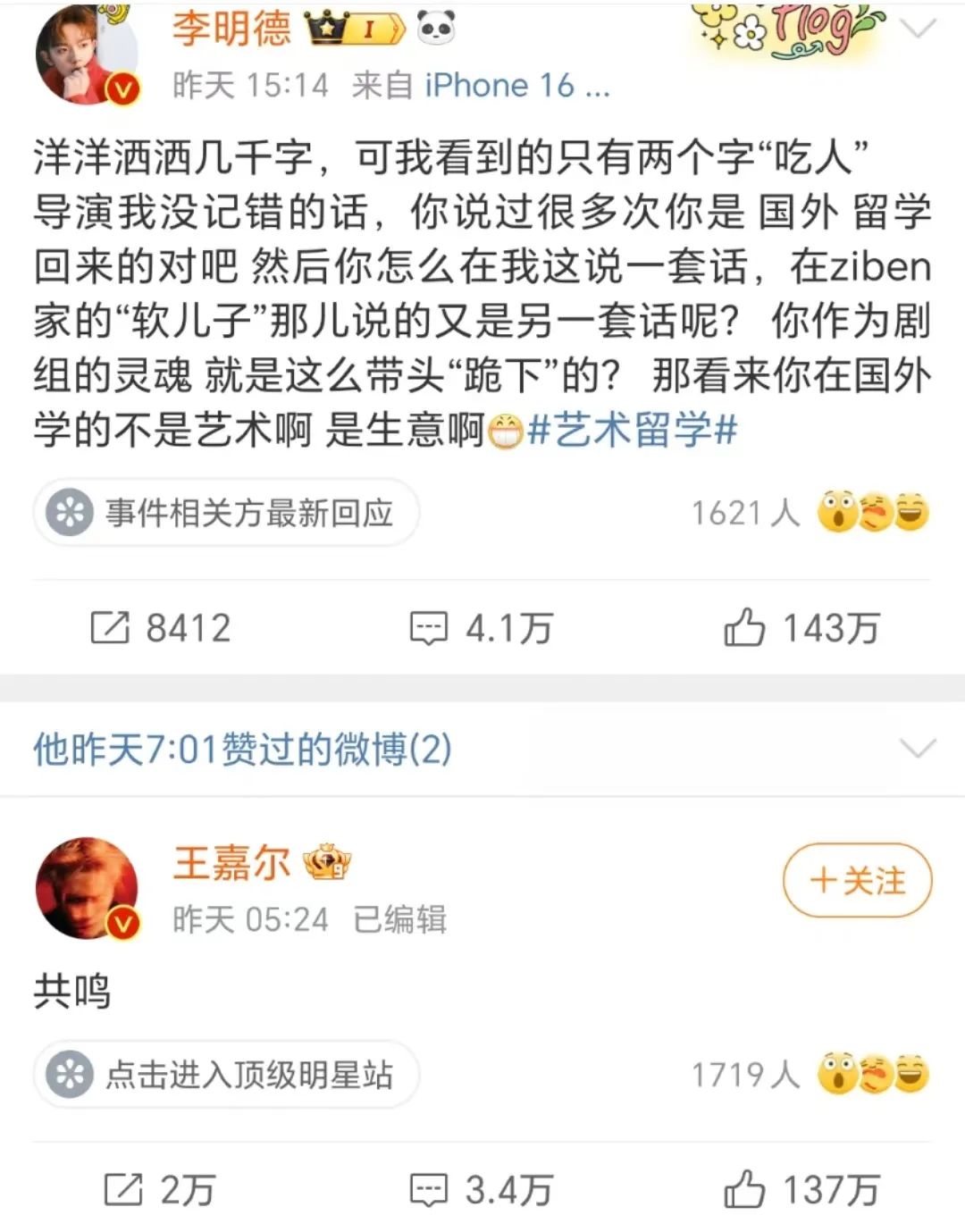
Task: Open 王嘉尔's profile avatar
Action: coord(88,888)
